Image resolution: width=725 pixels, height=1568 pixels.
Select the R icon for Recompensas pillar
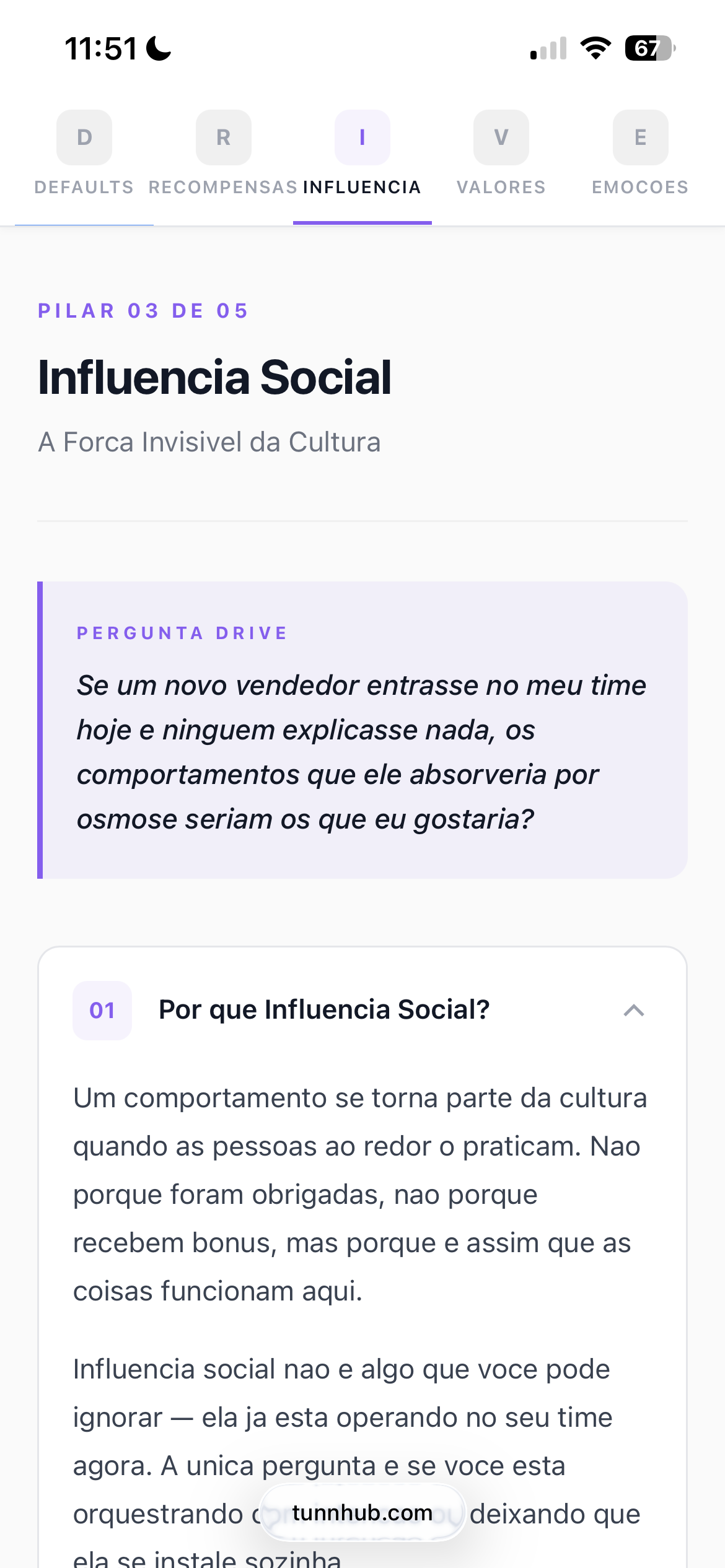coord(223,137)
